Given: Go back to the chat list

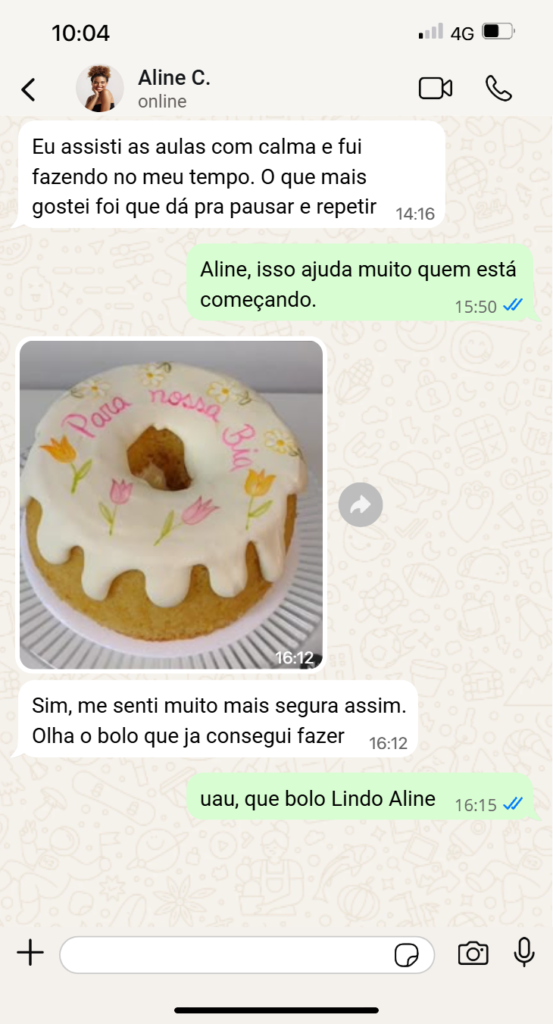Looking at the screenshot, I should point(28,89).
